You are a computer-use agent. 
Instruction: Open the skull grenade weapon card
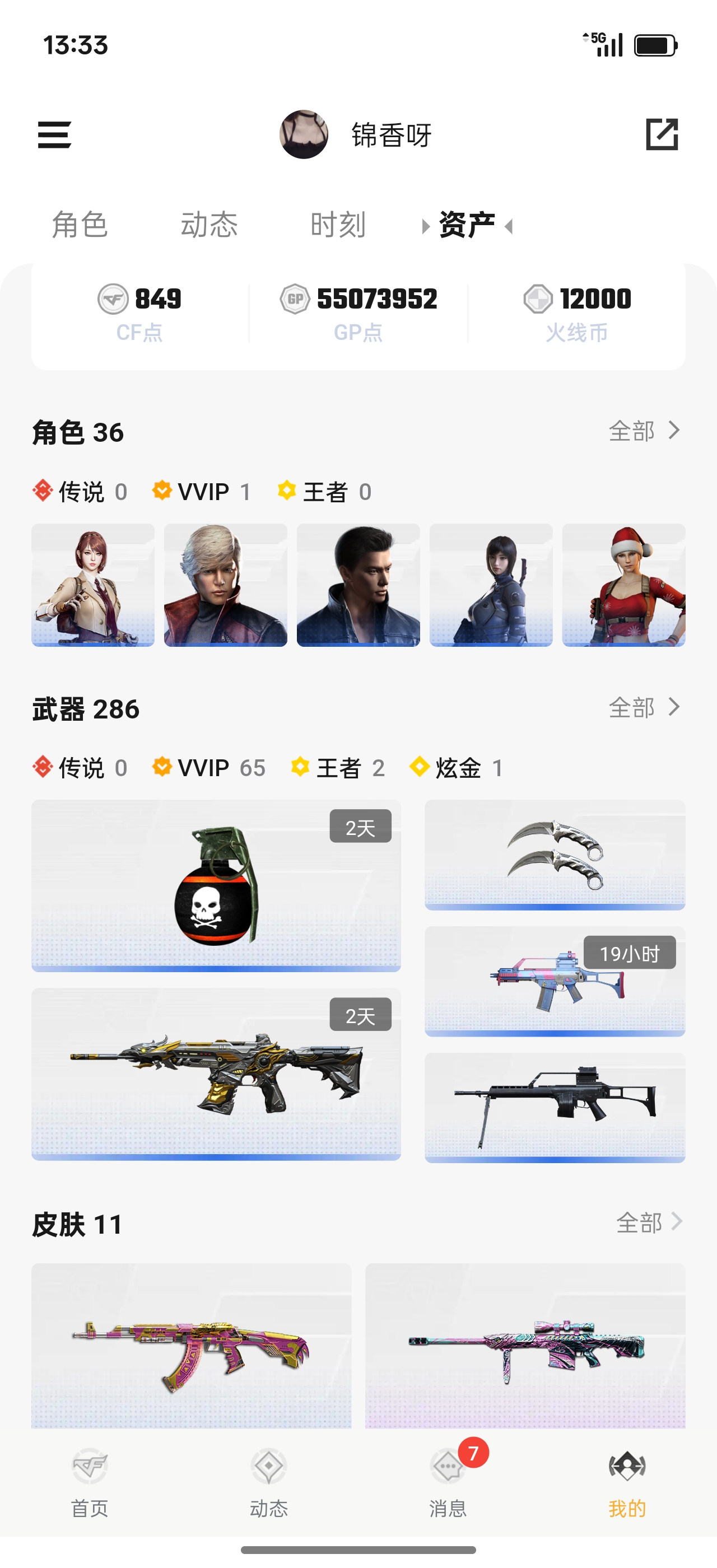216,886
